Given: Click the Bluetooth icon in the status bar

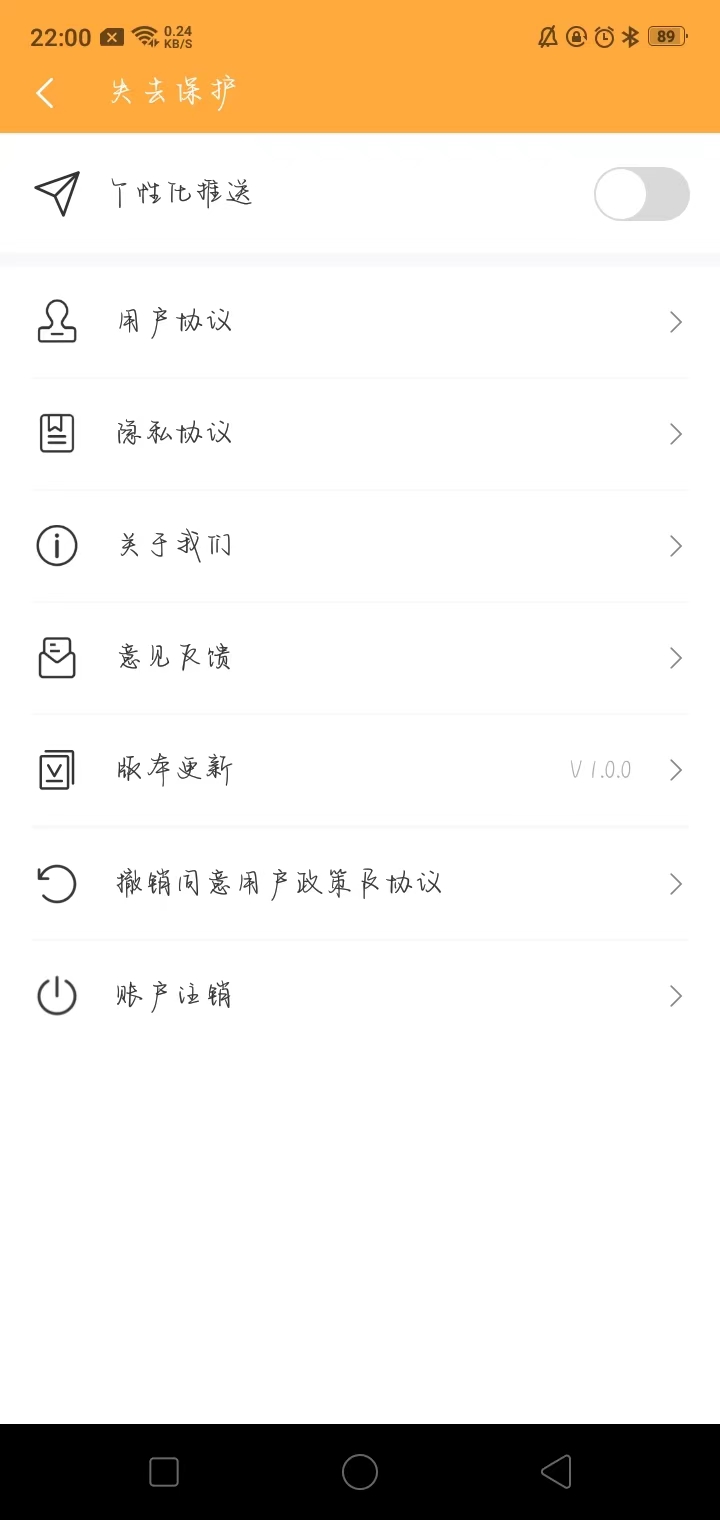Looking at the screenshot, I should [x=631, y=37].
